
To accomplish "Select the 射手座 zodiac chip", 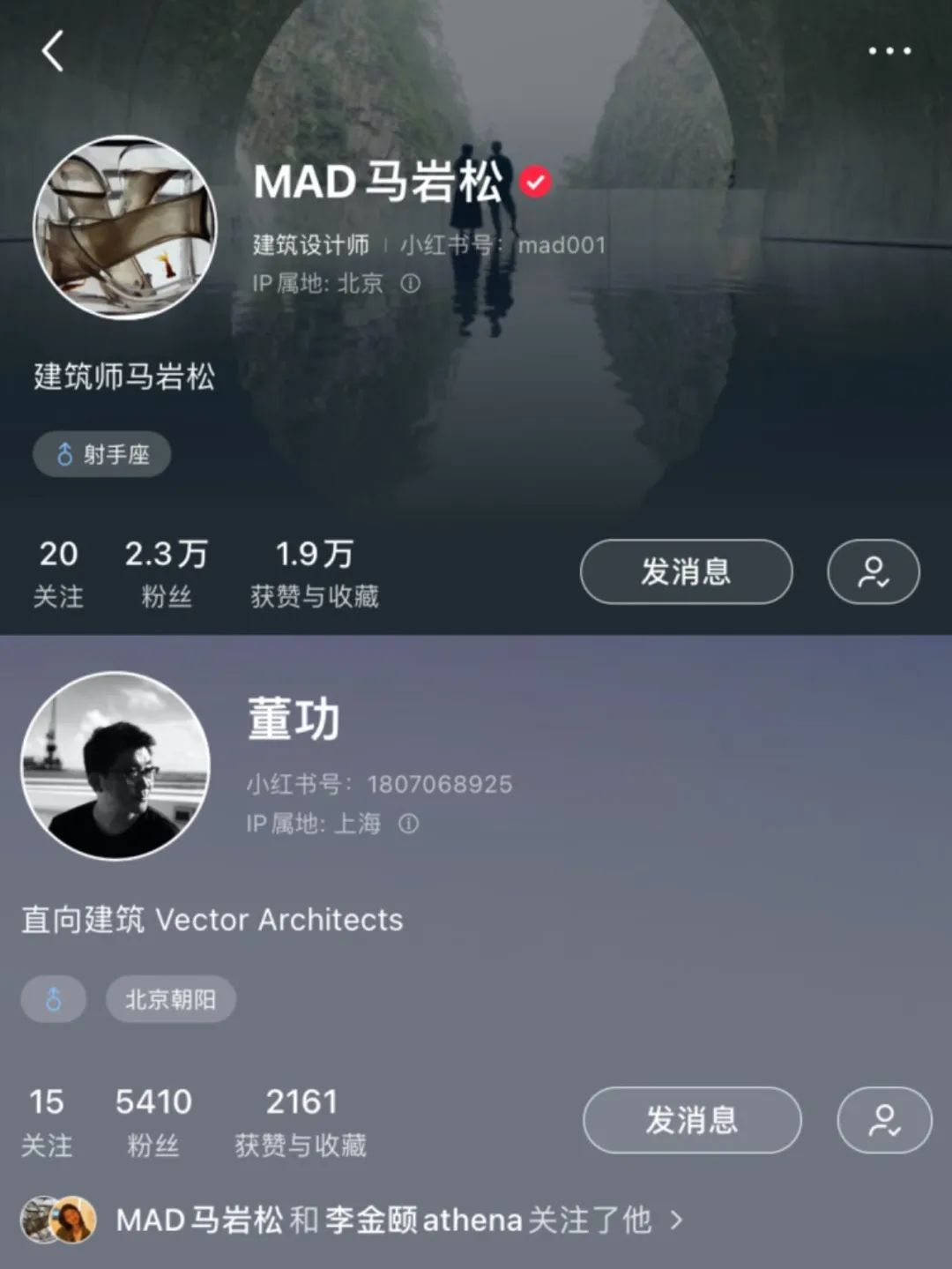I will (102, 454).
